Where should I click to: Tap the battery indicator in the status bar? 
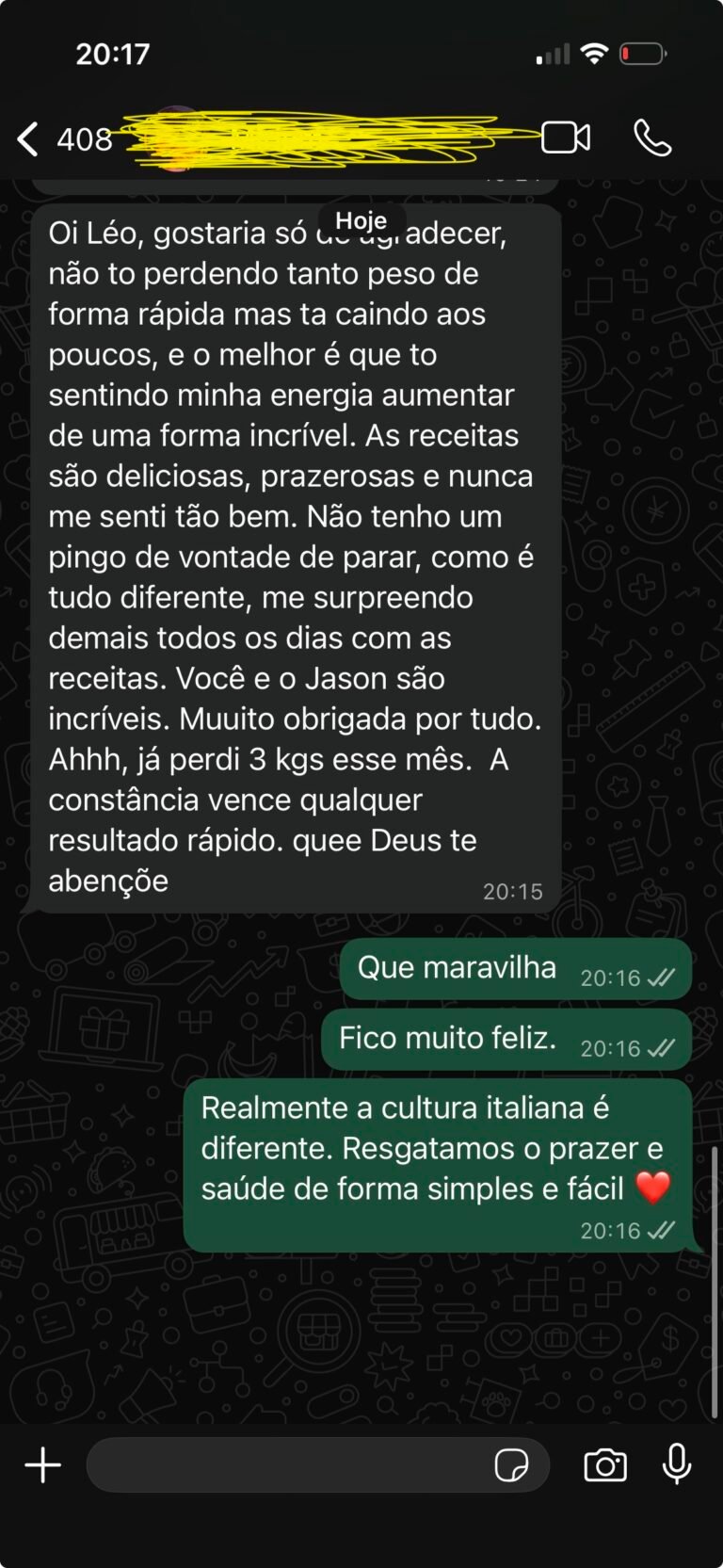pos(644,54)
